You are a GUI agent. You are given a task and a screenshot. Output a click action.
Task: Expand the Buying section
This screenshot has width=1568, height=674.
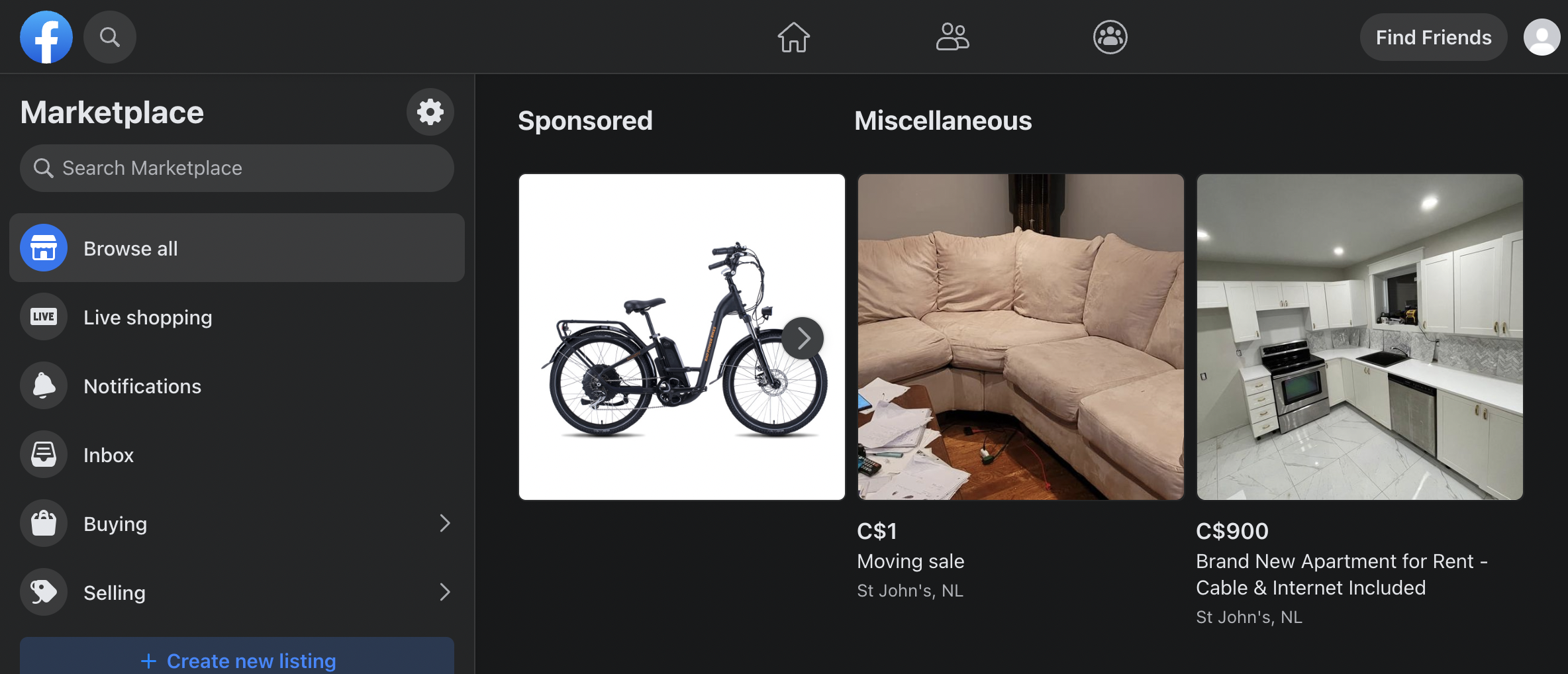click(x=237, y=524)
